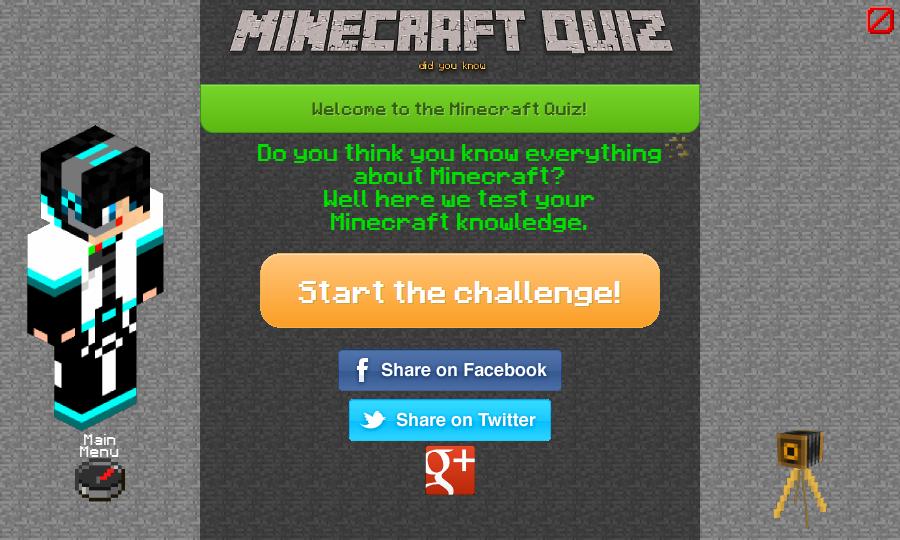Start the challenge
Screen dimensions: 900x540
pos(460,291)
